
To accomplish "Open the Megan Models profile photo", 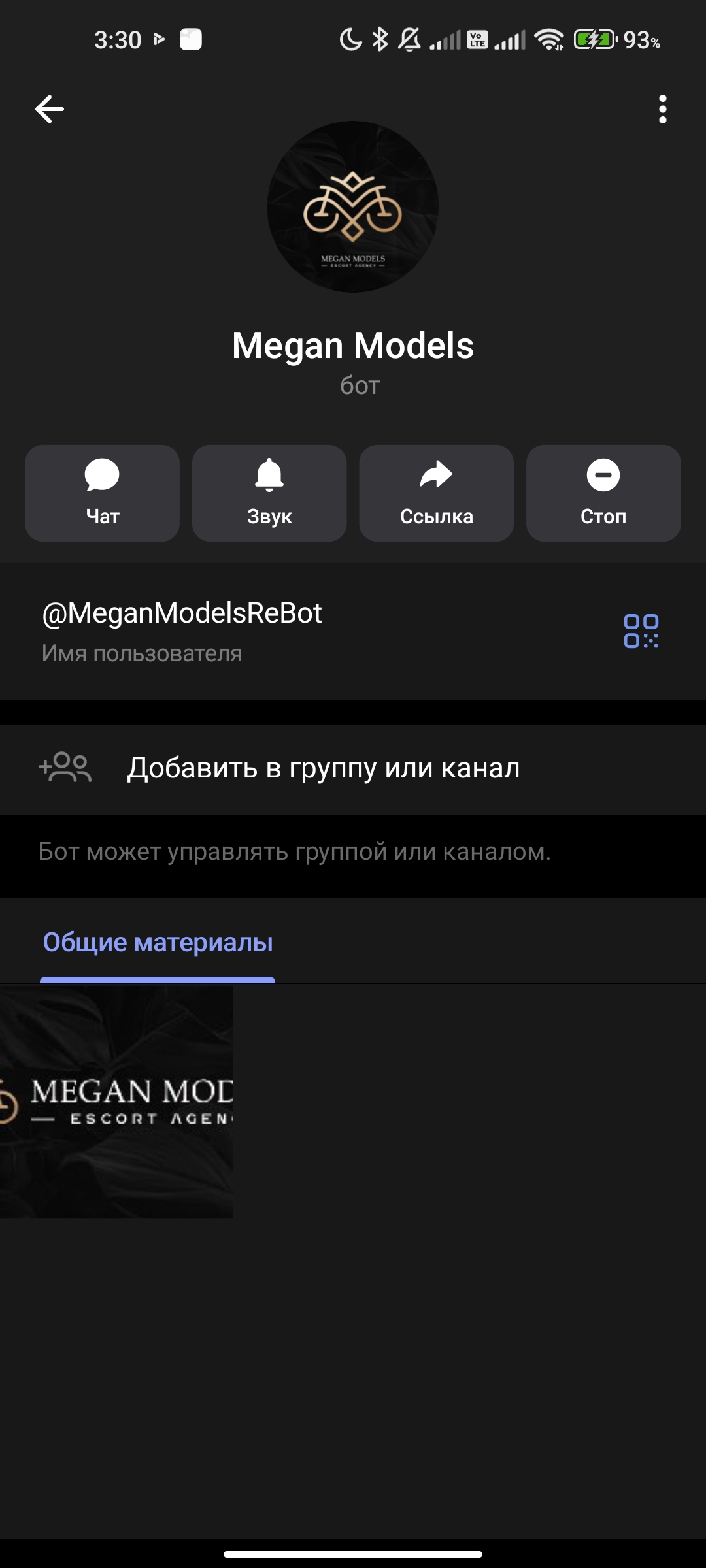I will [353, 206].
